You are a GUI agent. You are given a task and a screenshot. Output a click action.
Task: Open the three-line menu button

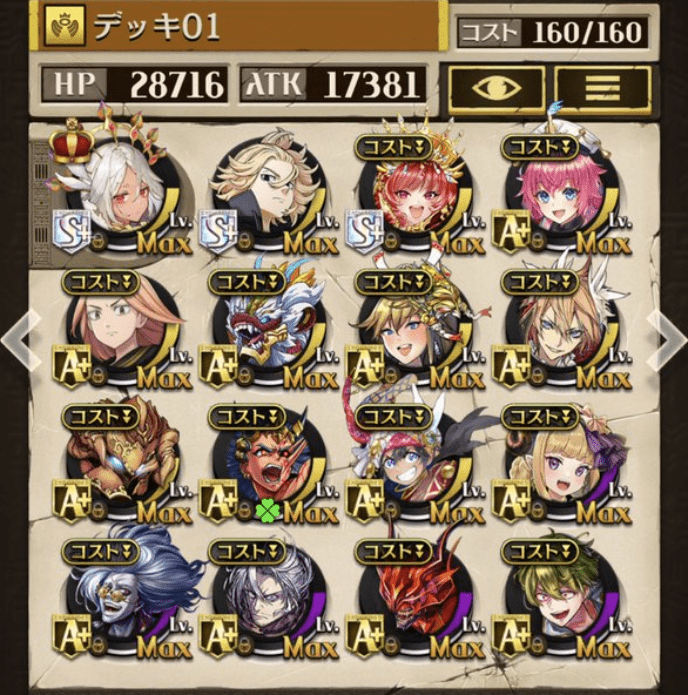point(602,88)
